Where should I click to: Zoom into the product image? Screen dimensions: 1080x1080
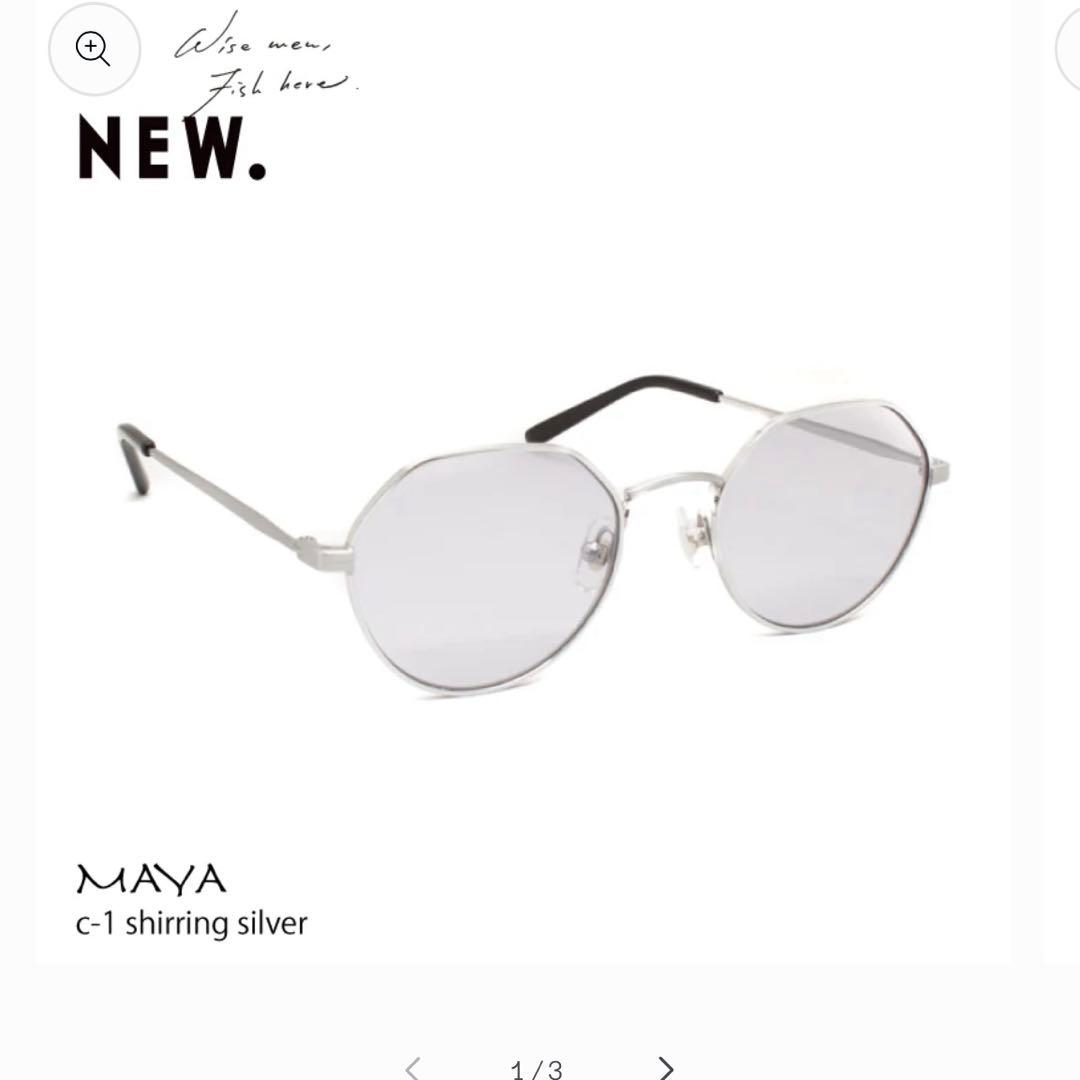click(94, 48)
